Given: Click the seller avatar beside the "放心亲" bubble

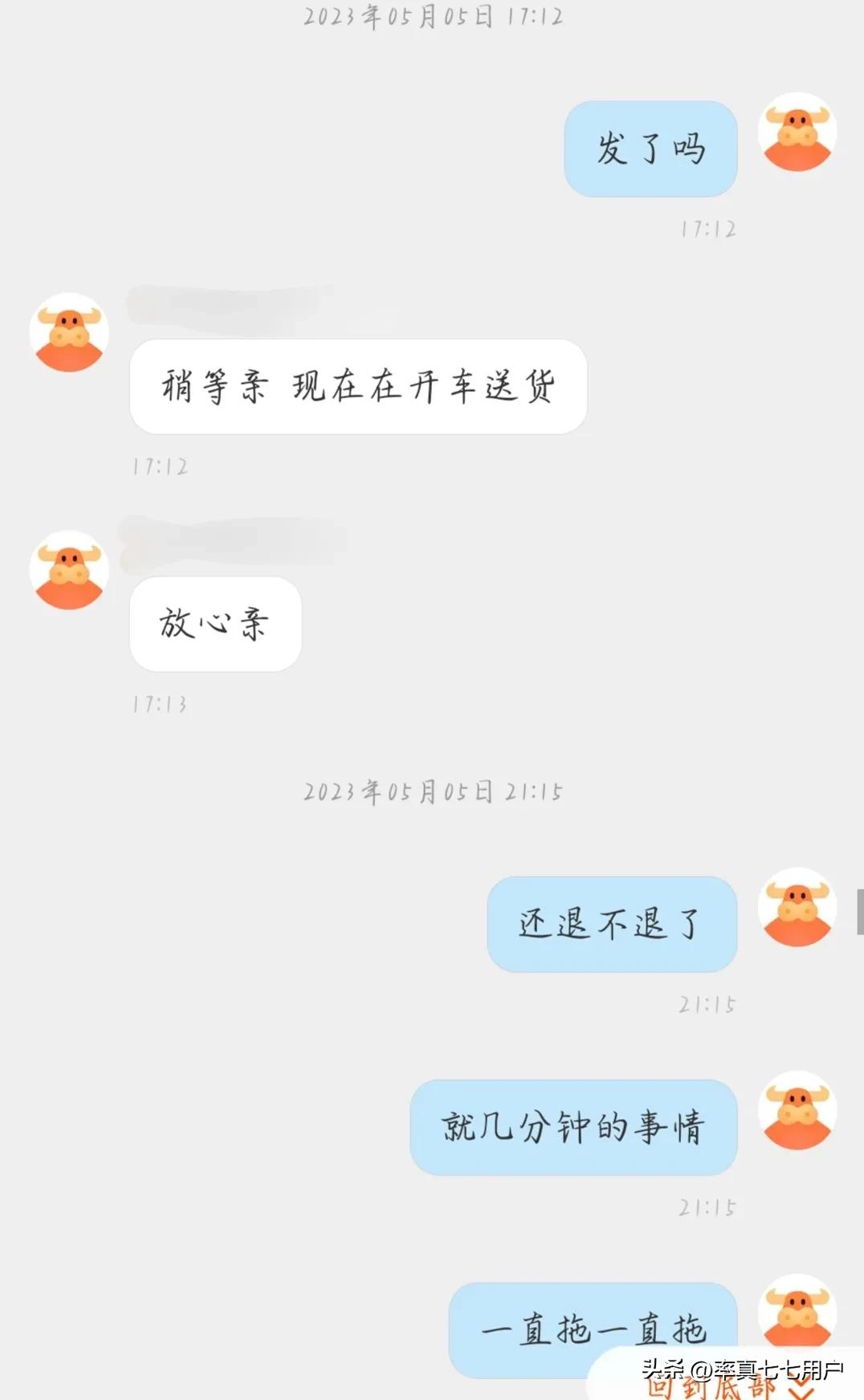Looking at the screenshot, I should tap(69, 570).
